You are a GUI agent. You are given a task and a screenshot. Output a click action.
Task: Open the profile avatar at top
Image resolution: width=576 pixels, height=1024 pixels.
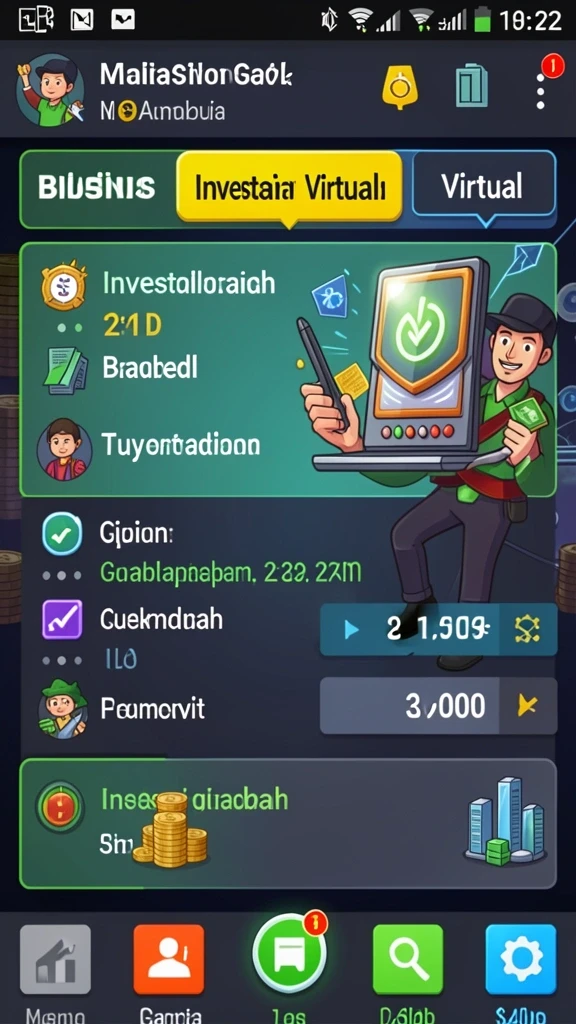pos(50,90)
